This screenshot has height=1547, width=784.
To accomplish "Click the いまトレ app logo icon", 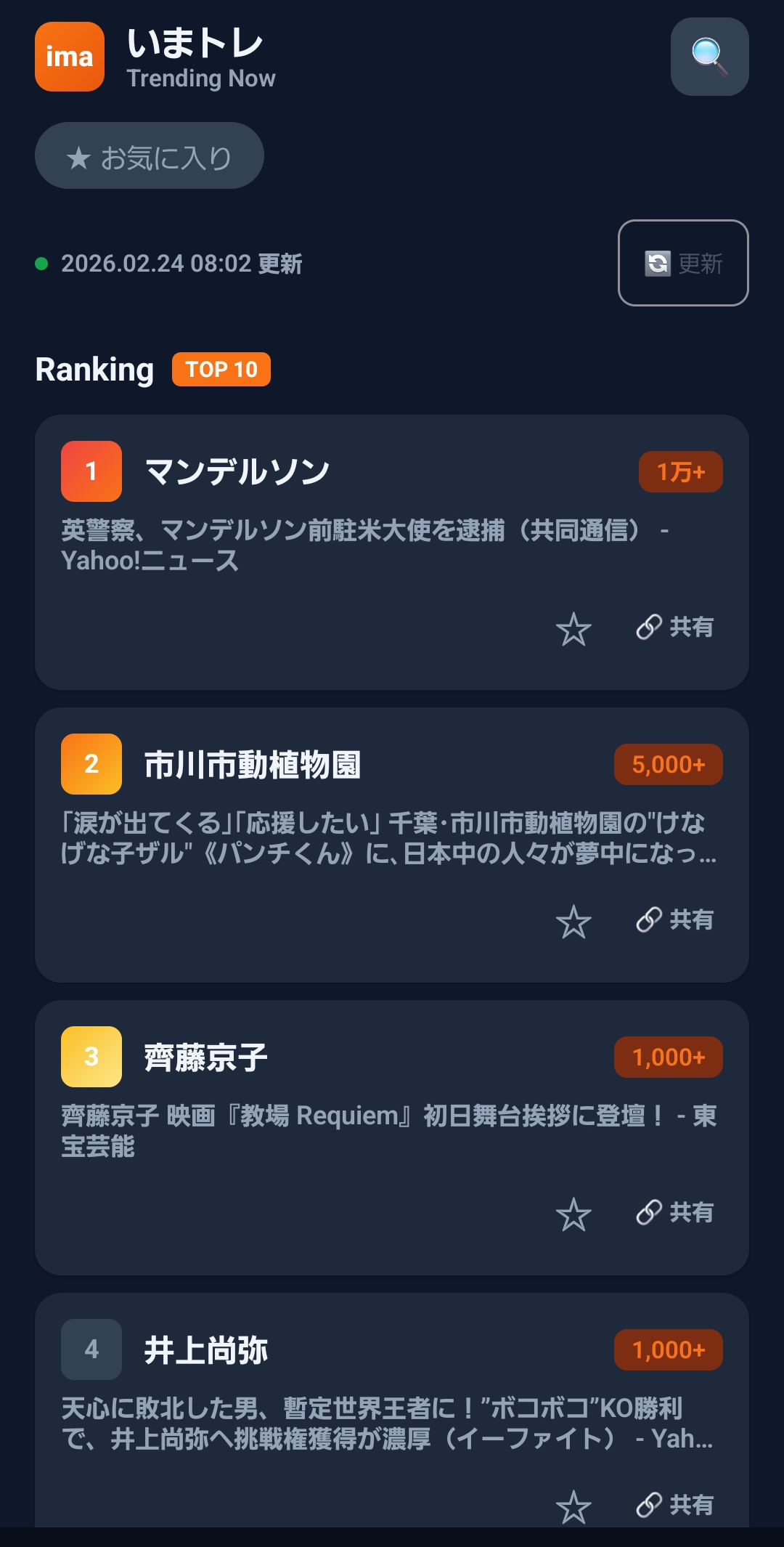I will tap(69, 58).
